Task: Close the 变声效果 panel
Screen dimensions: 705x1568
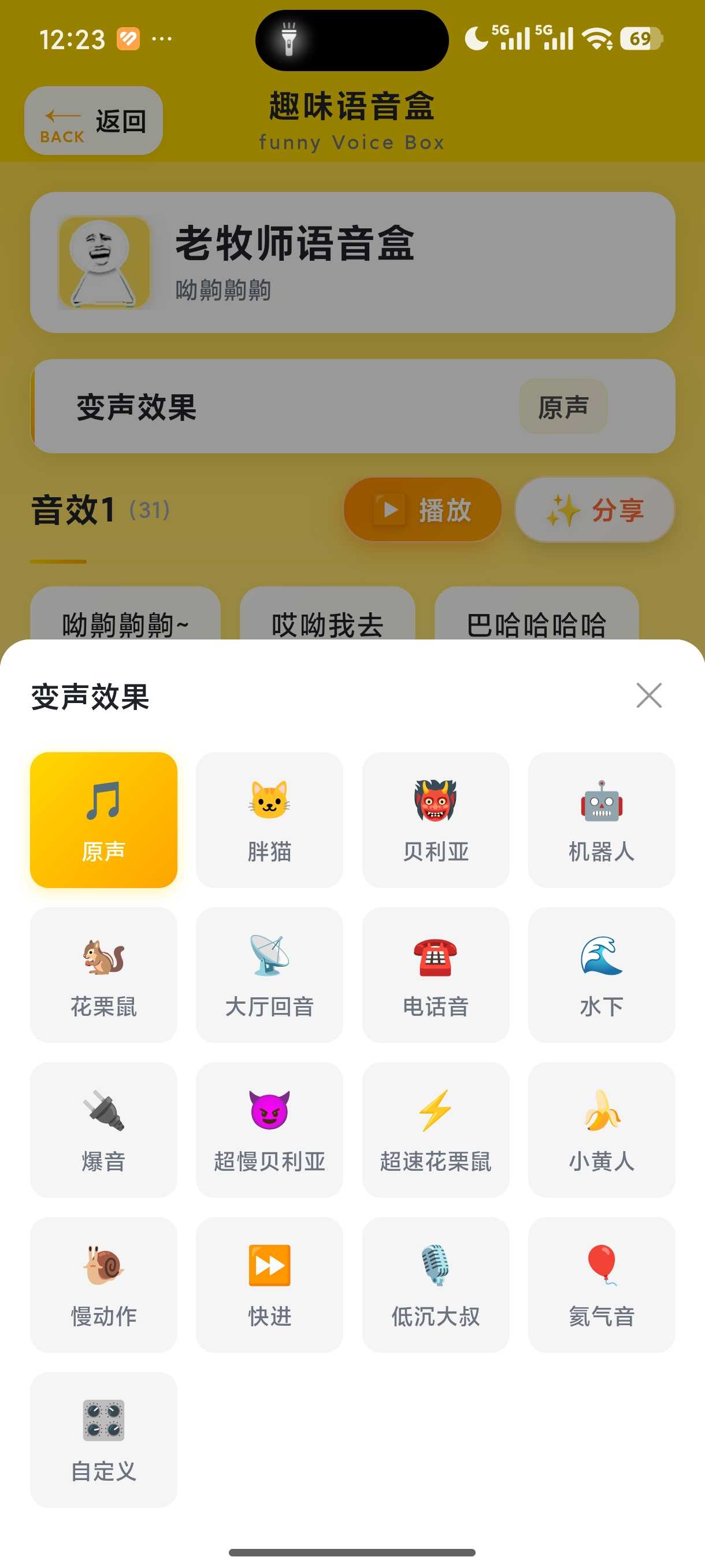Action: 648,695
